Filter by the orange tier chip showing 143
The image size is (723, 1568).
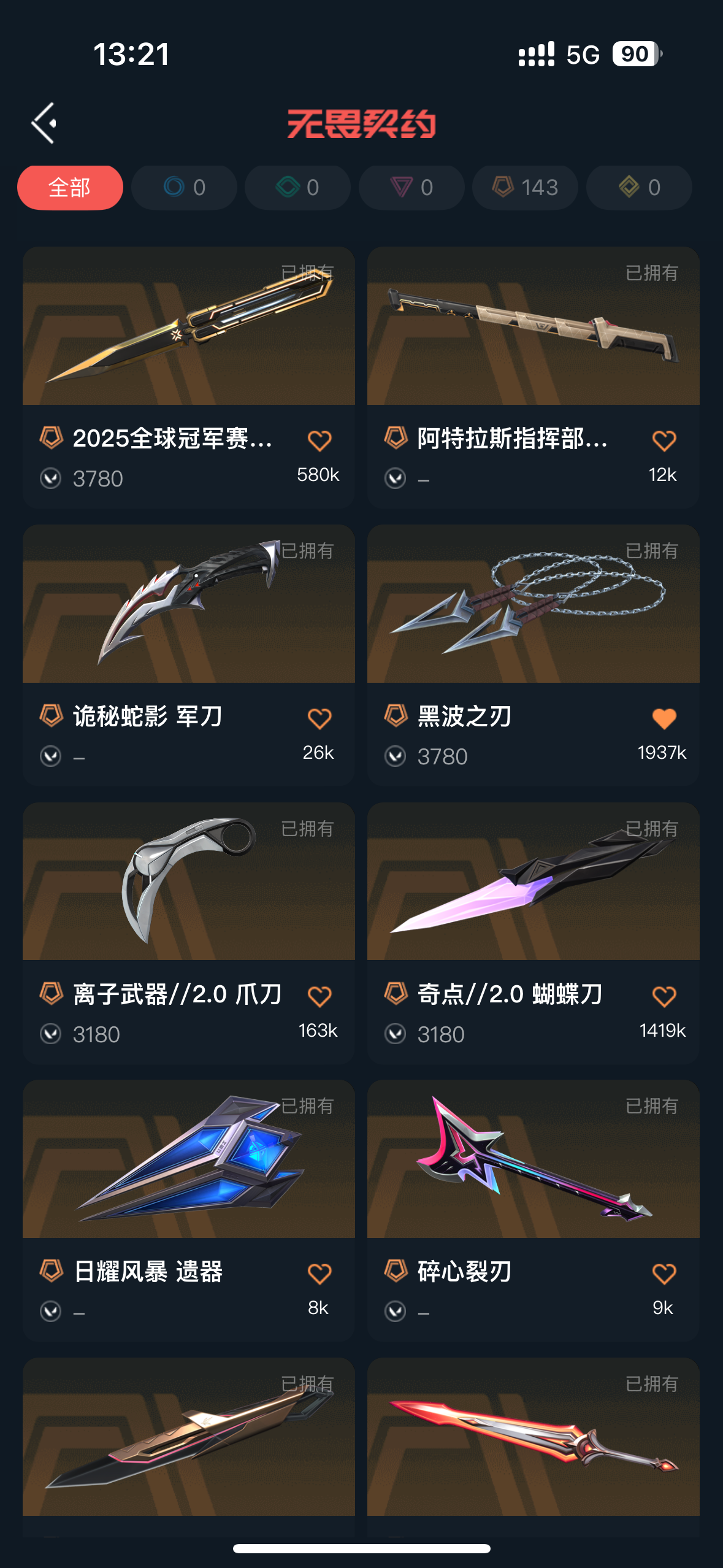525,188
